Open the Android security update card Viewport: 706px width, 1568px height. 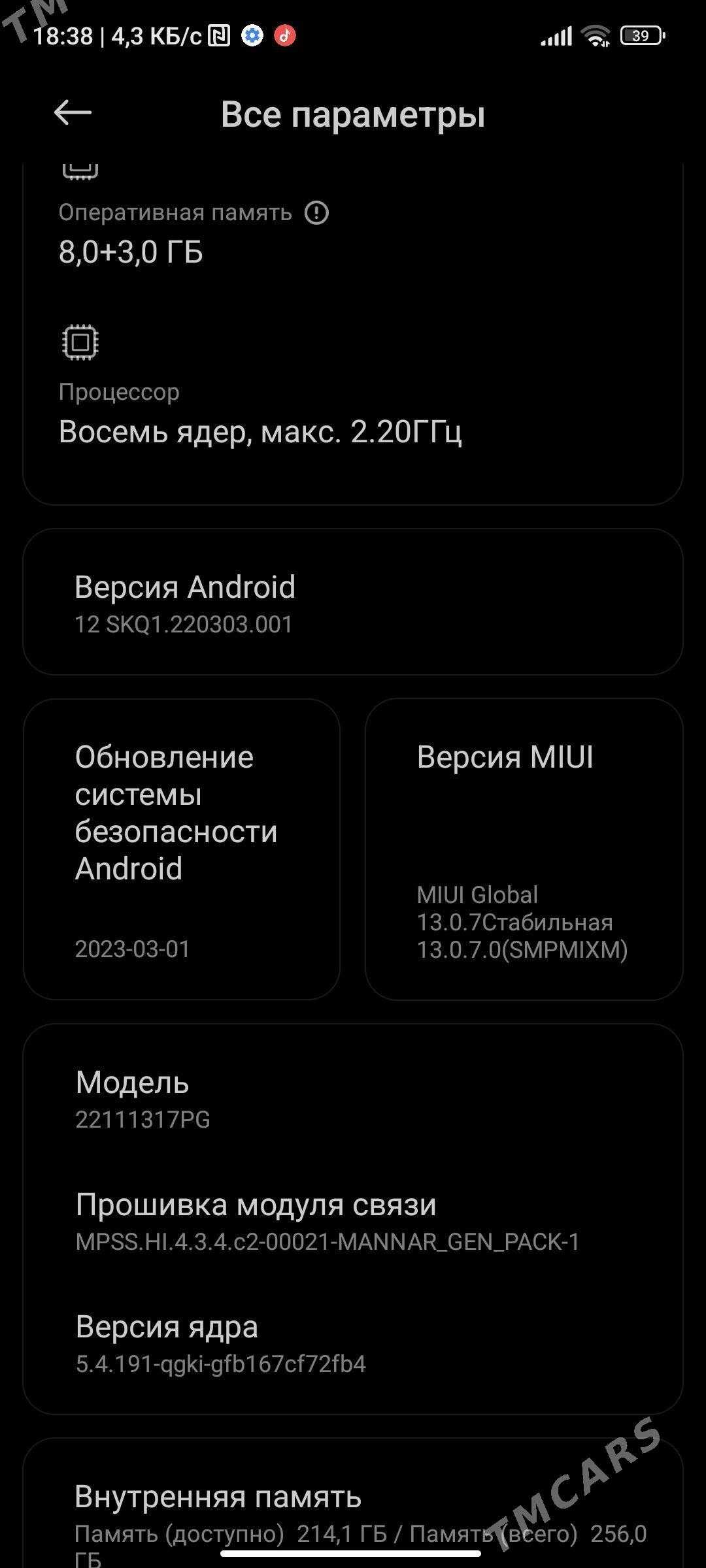182,849
